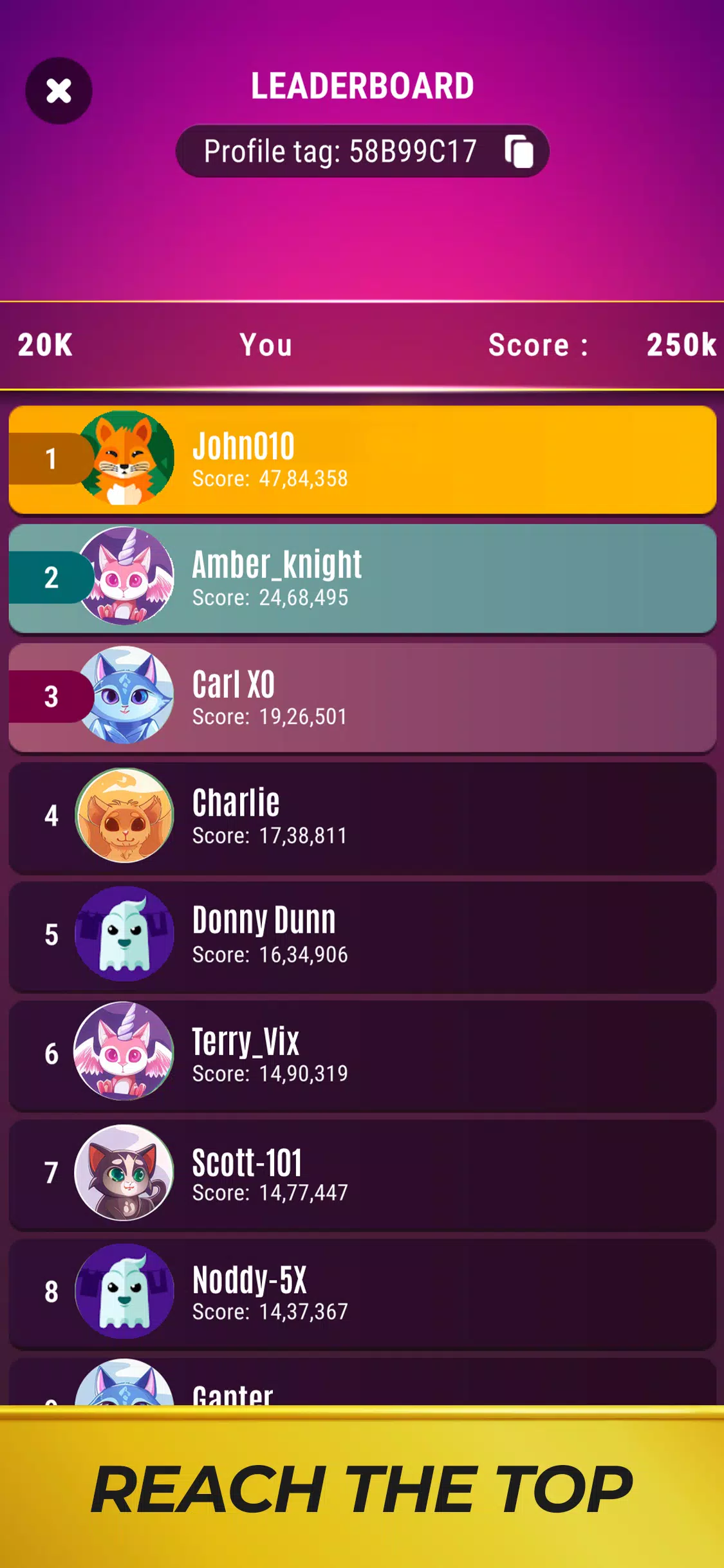Open Charlie's leaderboard entry

click(x=362, y=817)
